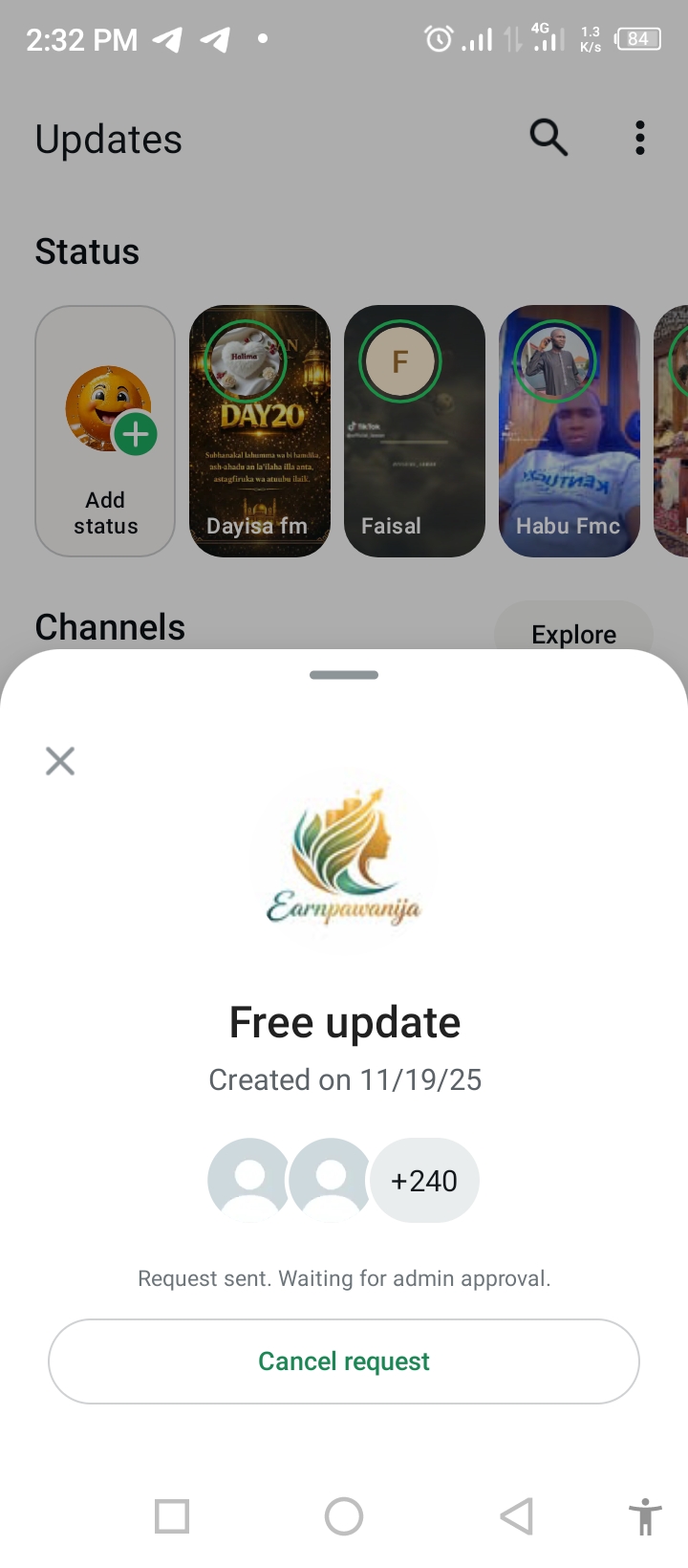The width and height of the screenshot is (688, 1568).
Task: Open the three-dot overflow menu
Action: 640,138
